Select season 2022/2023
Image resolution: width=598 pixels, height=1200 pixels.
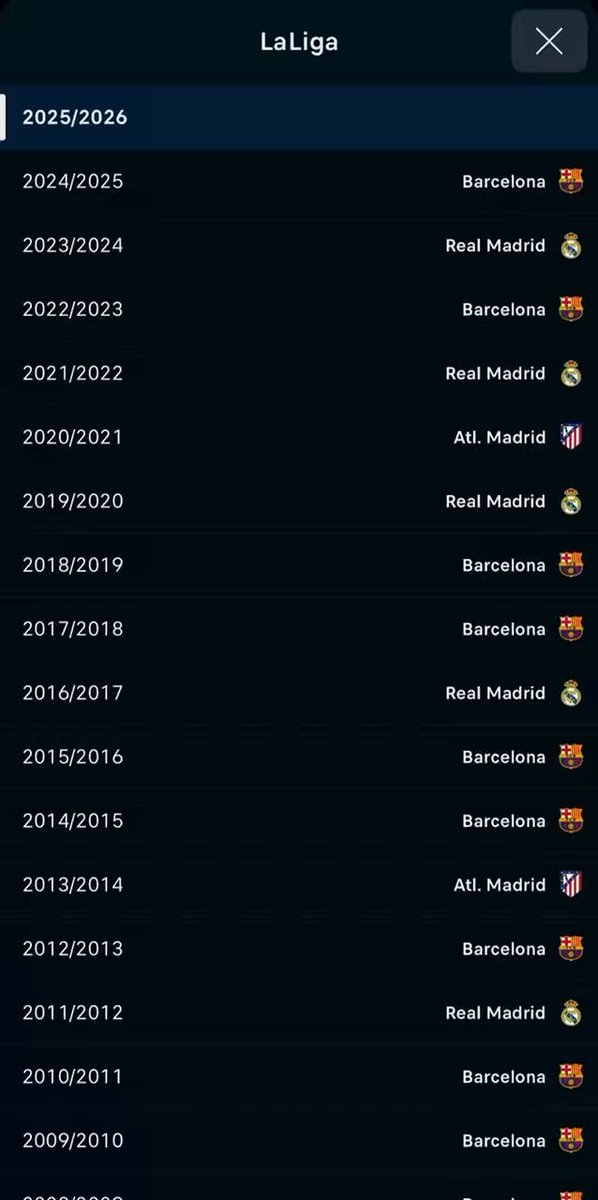point(299,309)
